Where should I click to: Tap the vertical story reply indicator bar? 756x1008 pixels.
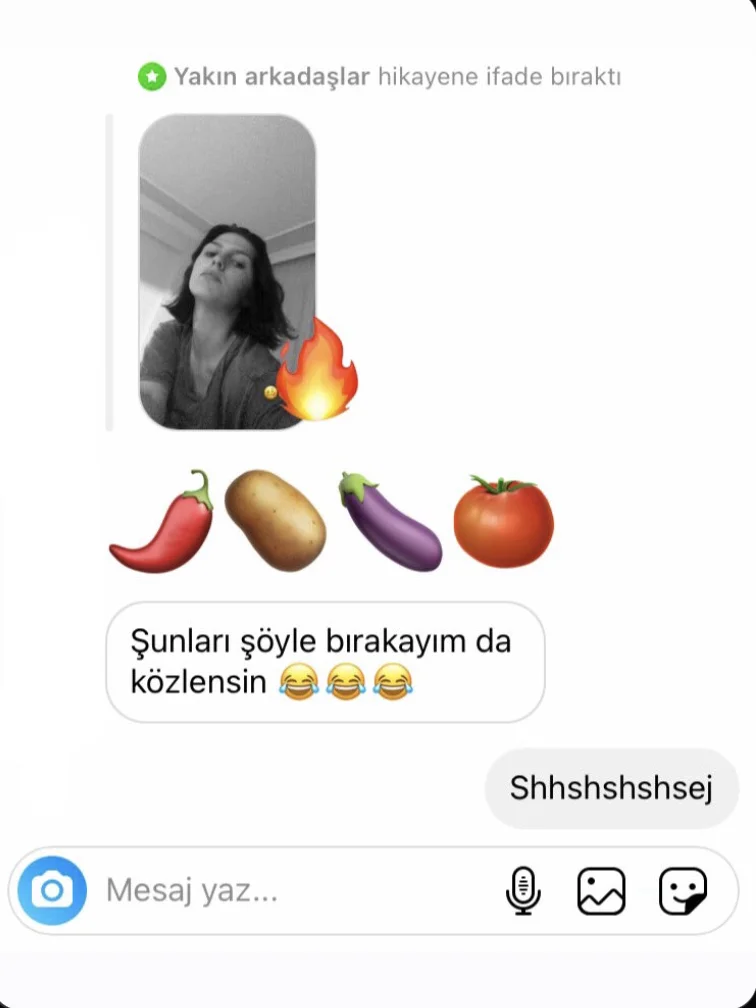pos(110,270)
